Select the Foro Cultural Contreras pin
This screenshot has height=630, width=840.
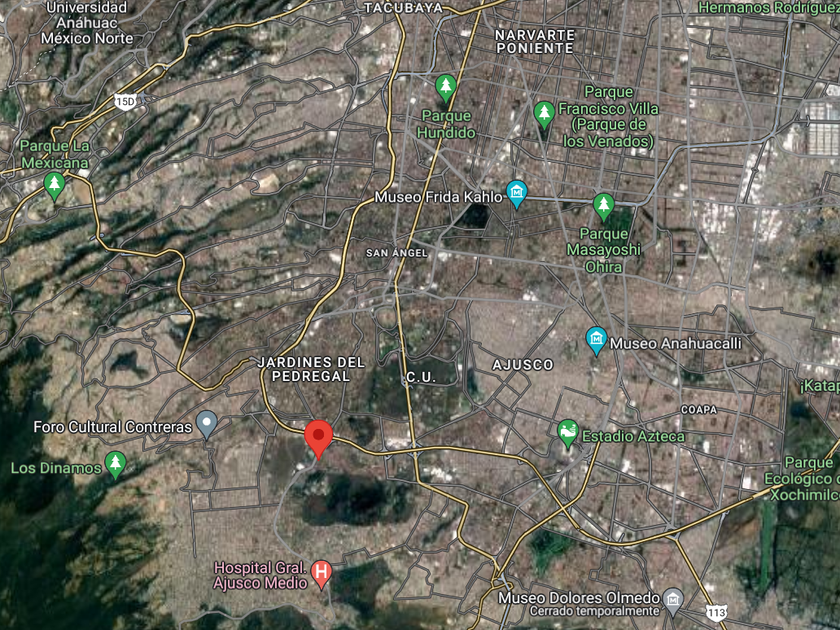click(x=206, y=425)
